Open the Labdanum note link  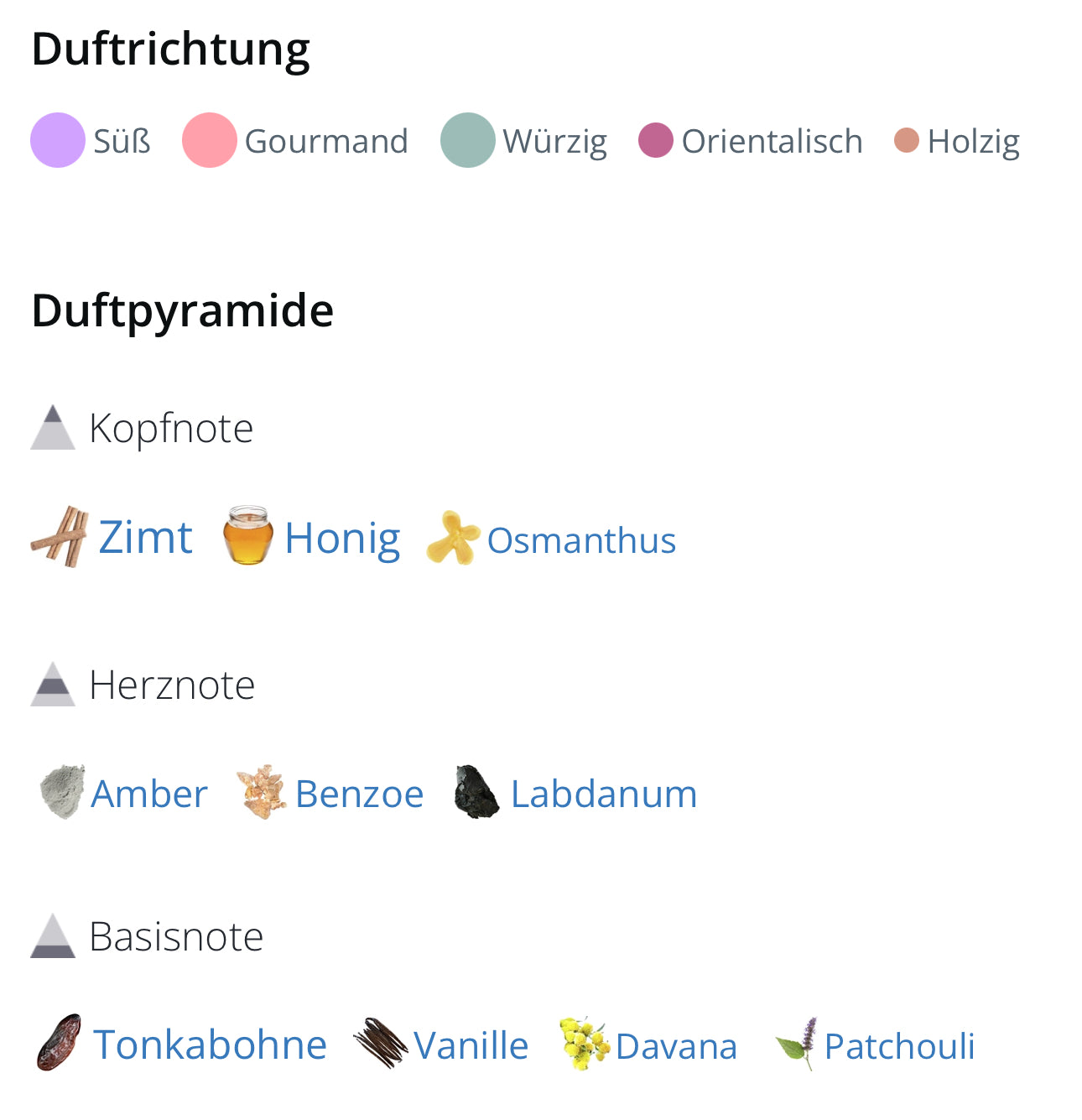(604, 794)
